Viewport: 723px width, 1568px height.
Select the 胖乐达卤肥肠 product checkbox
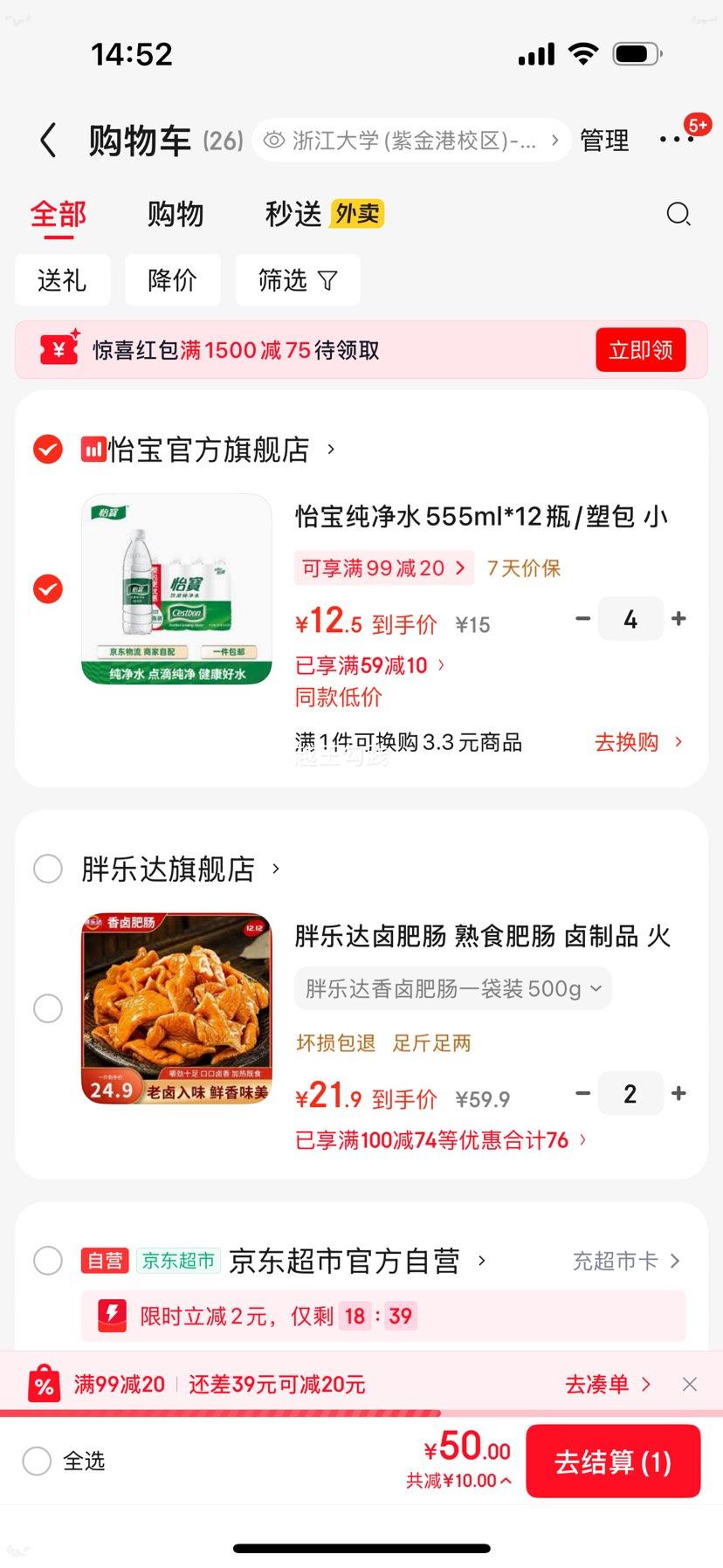(x=48, y=1008)
